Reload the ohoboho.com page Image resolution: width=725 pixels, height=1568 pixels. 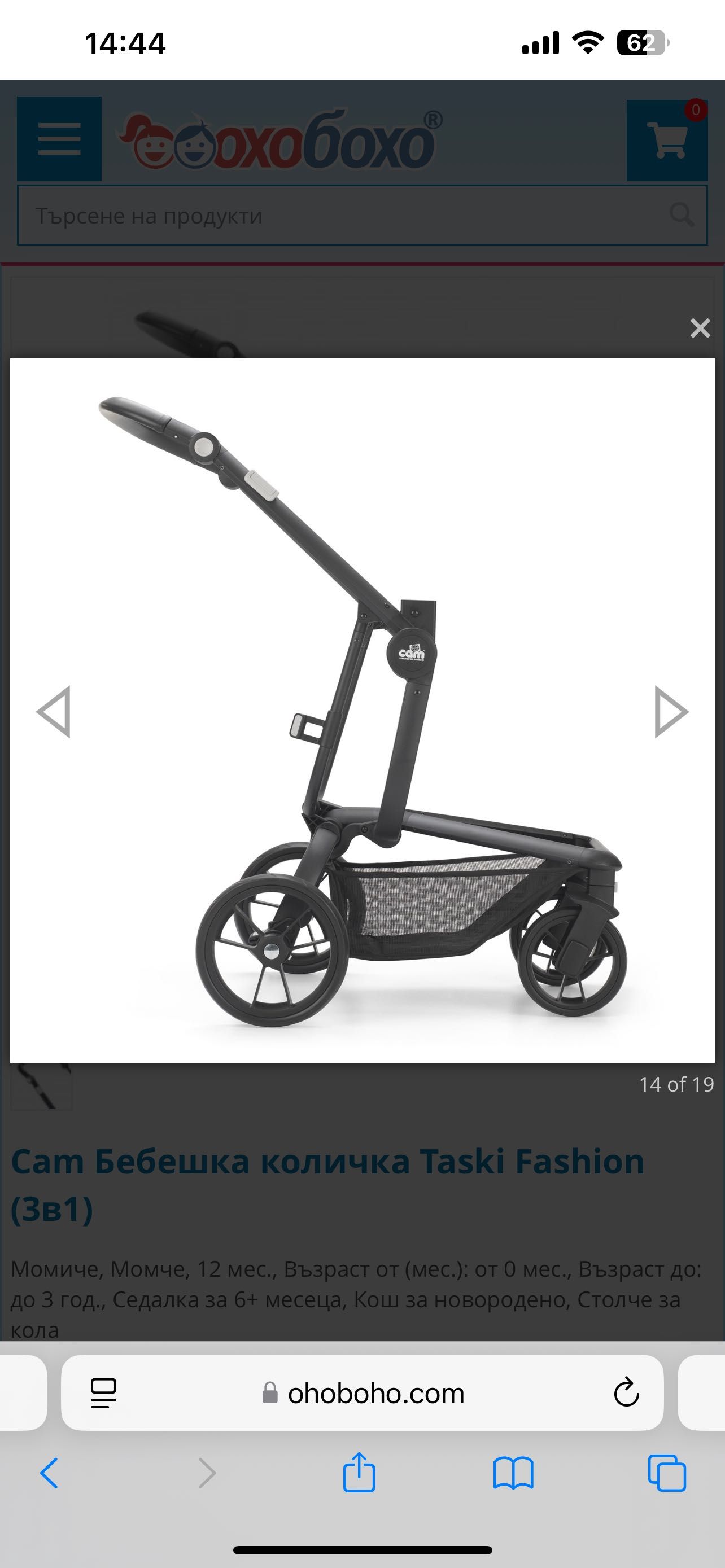626,1392
